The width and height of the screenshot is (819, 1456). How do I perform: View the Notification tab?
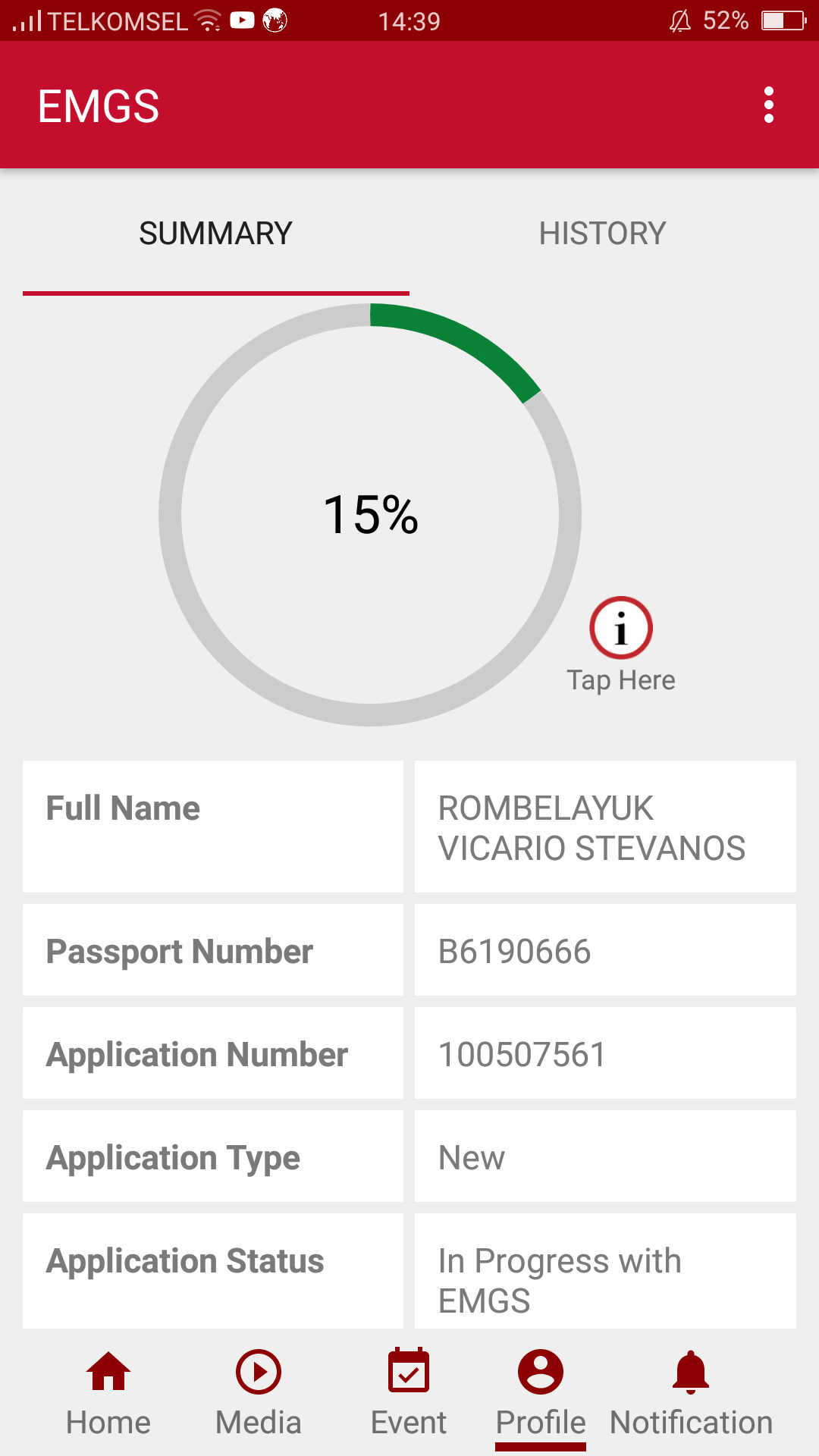click(691, 1392)
